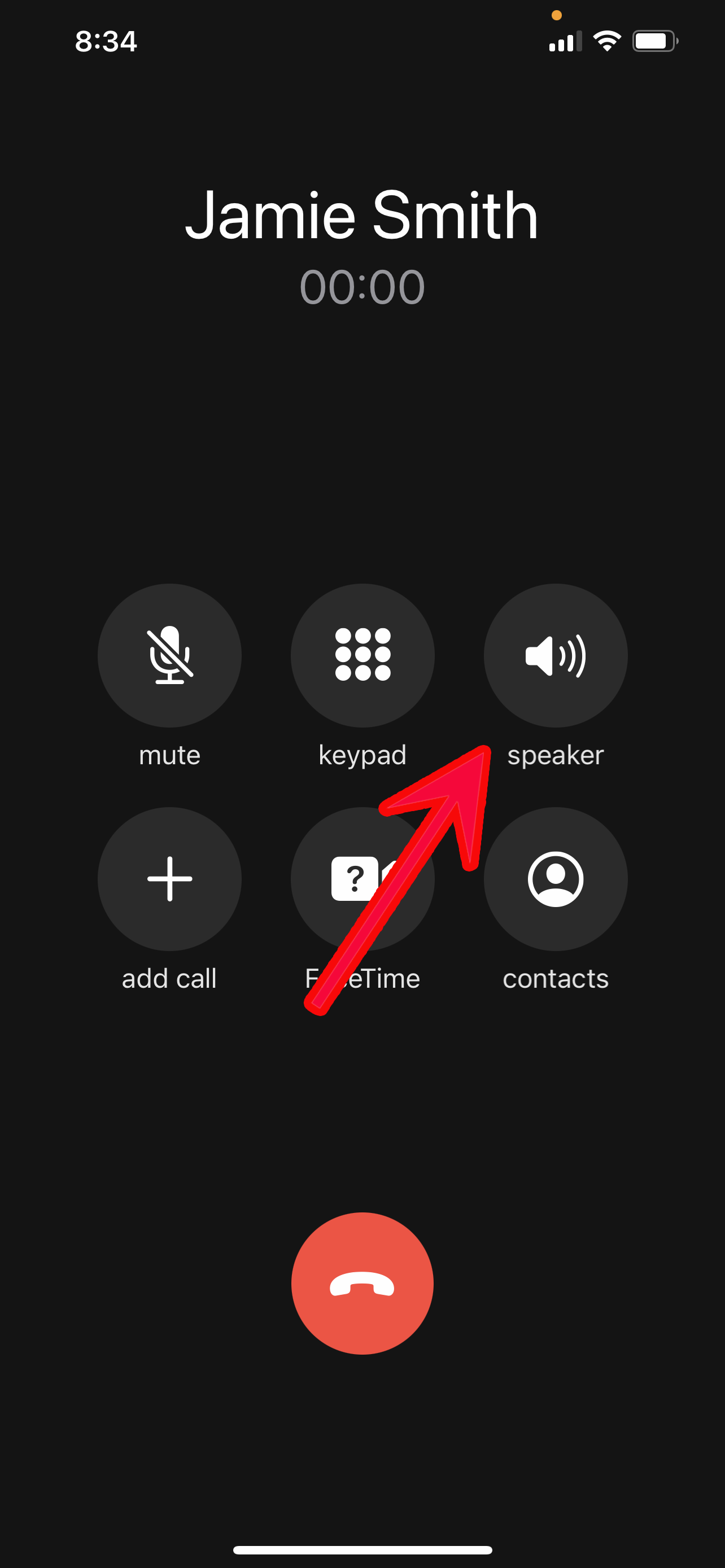Mute the call microphone
Screen dimensions: 725x1568
click(169, 655)
